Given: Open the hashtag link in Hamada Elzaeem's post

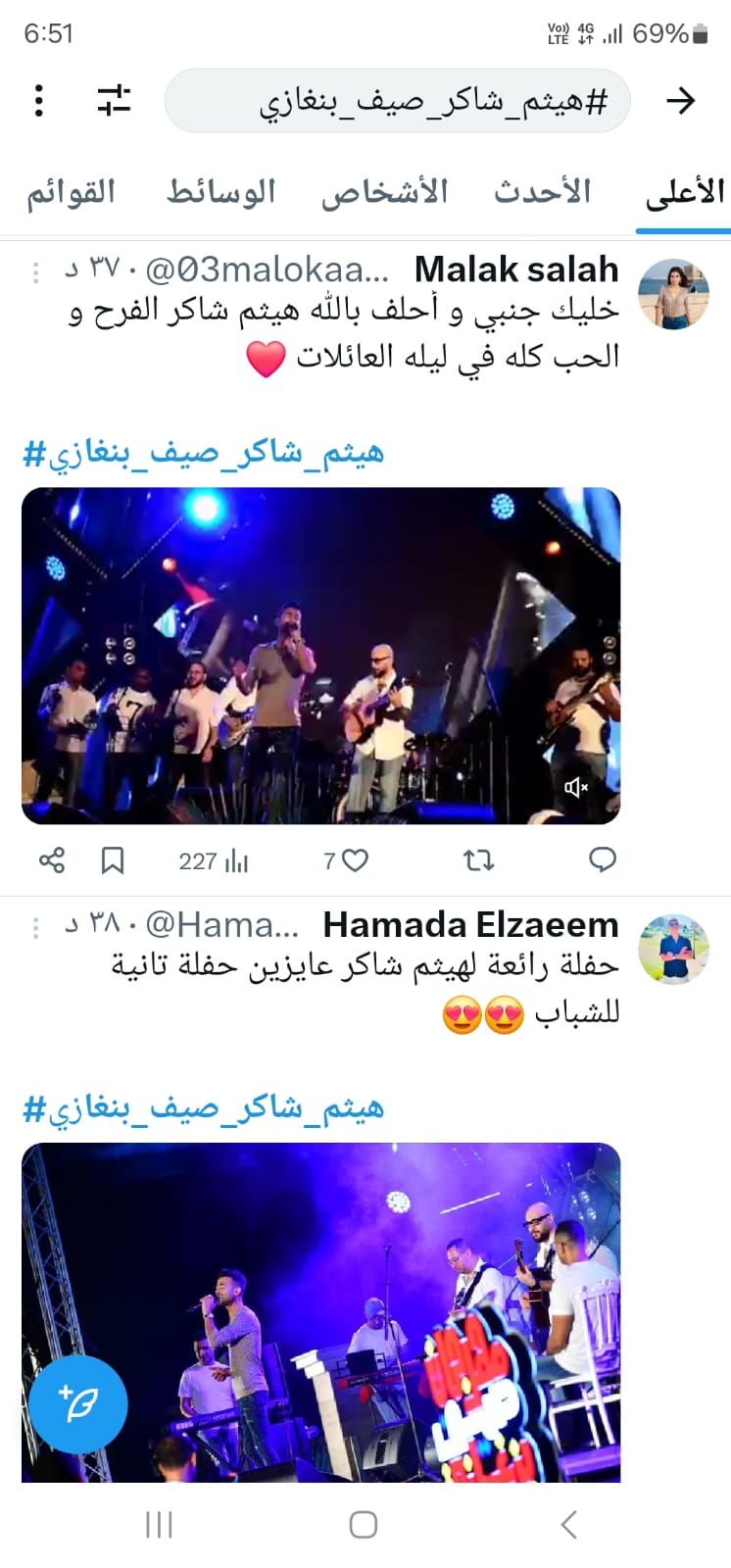Looking at the screenshot, I should point(203,1108).
